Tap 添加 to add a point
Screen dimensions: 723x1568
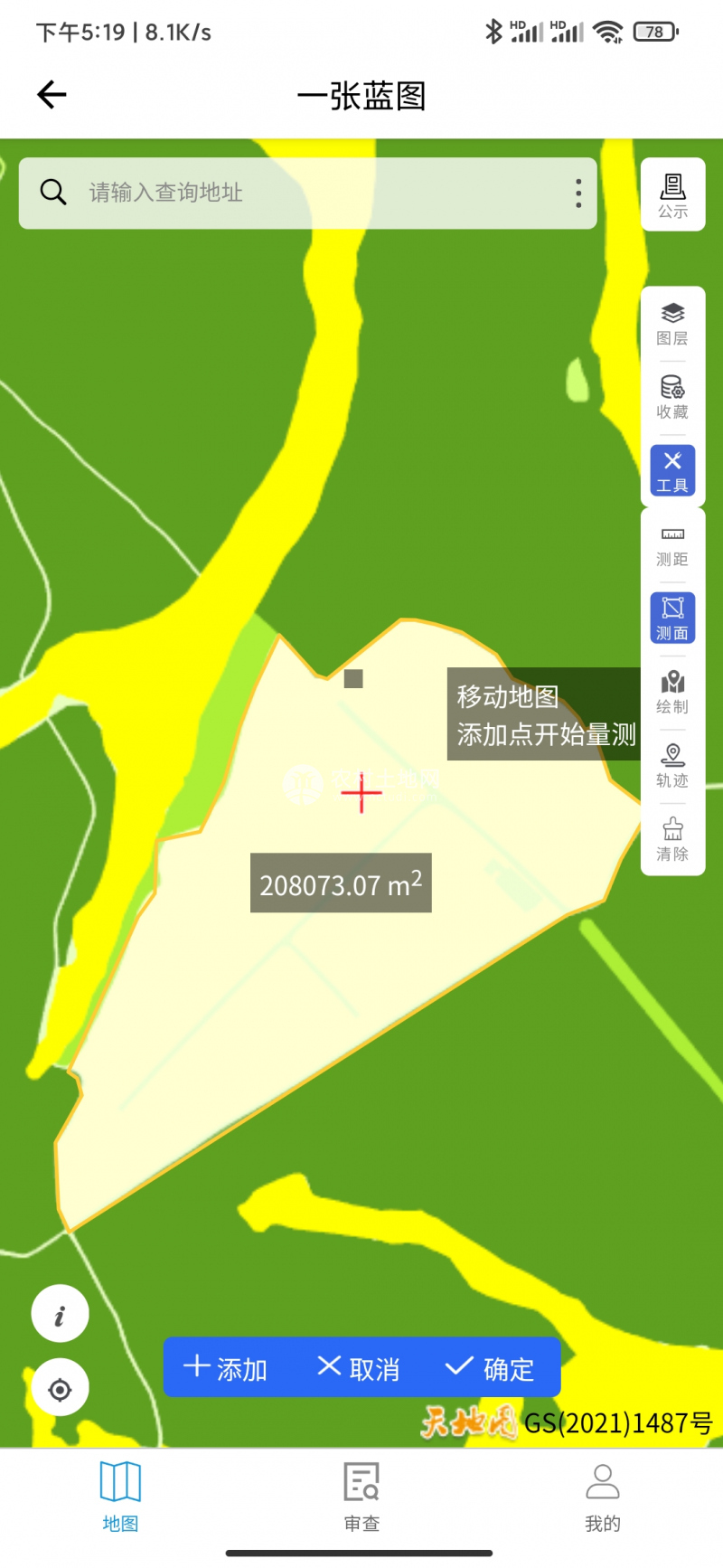pyautogui.click(x=226, y=1368)
